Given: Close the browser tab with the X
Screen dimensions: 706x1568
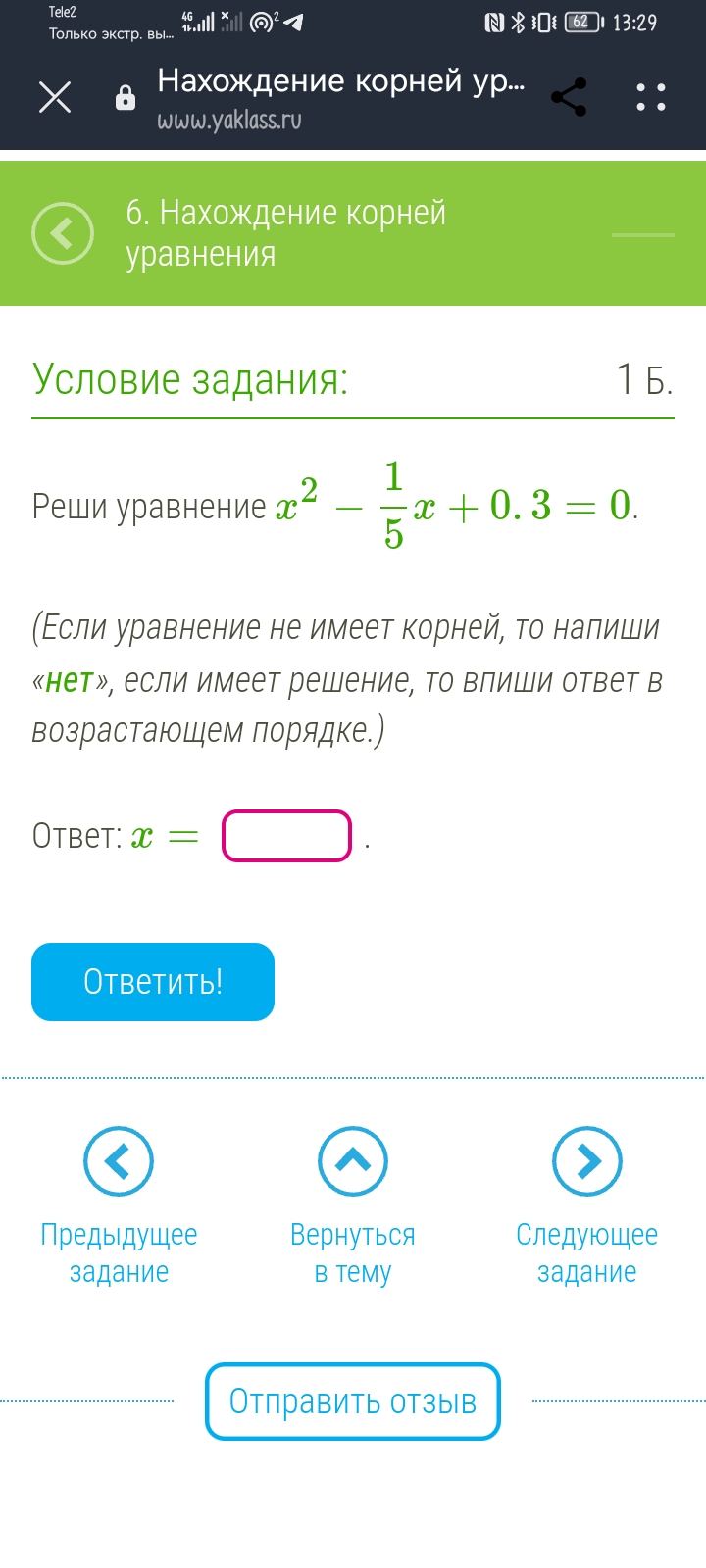Looking at the screenshot, I should [55, 97].
